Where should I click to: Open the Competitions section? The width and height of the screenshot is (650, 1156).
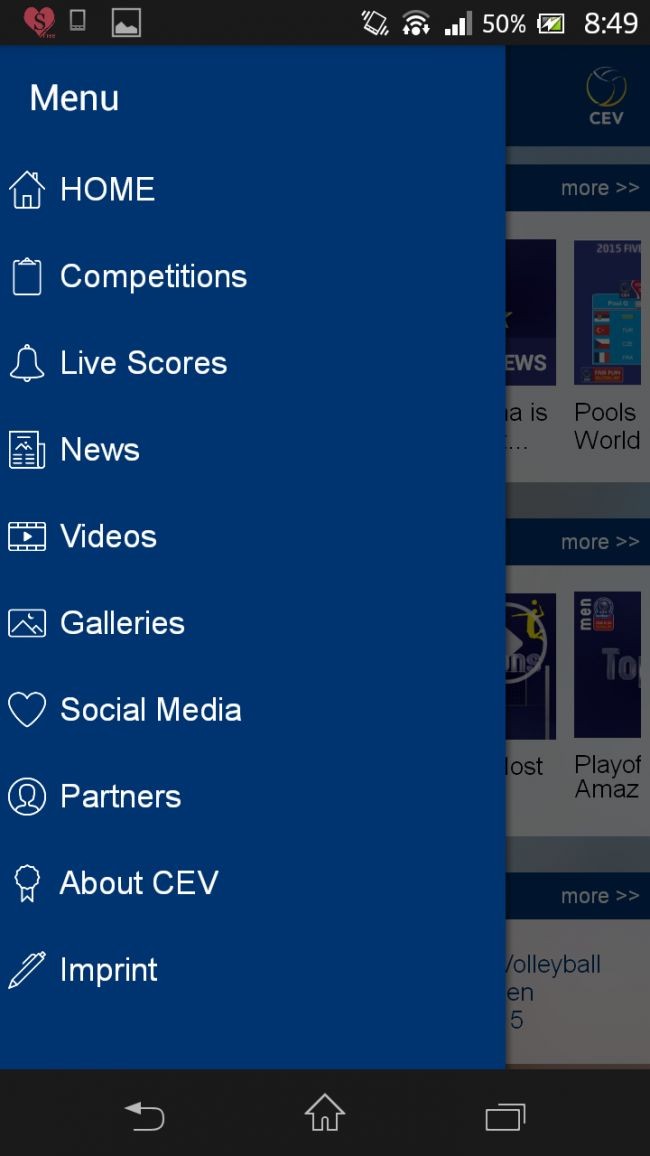(153, 276)
